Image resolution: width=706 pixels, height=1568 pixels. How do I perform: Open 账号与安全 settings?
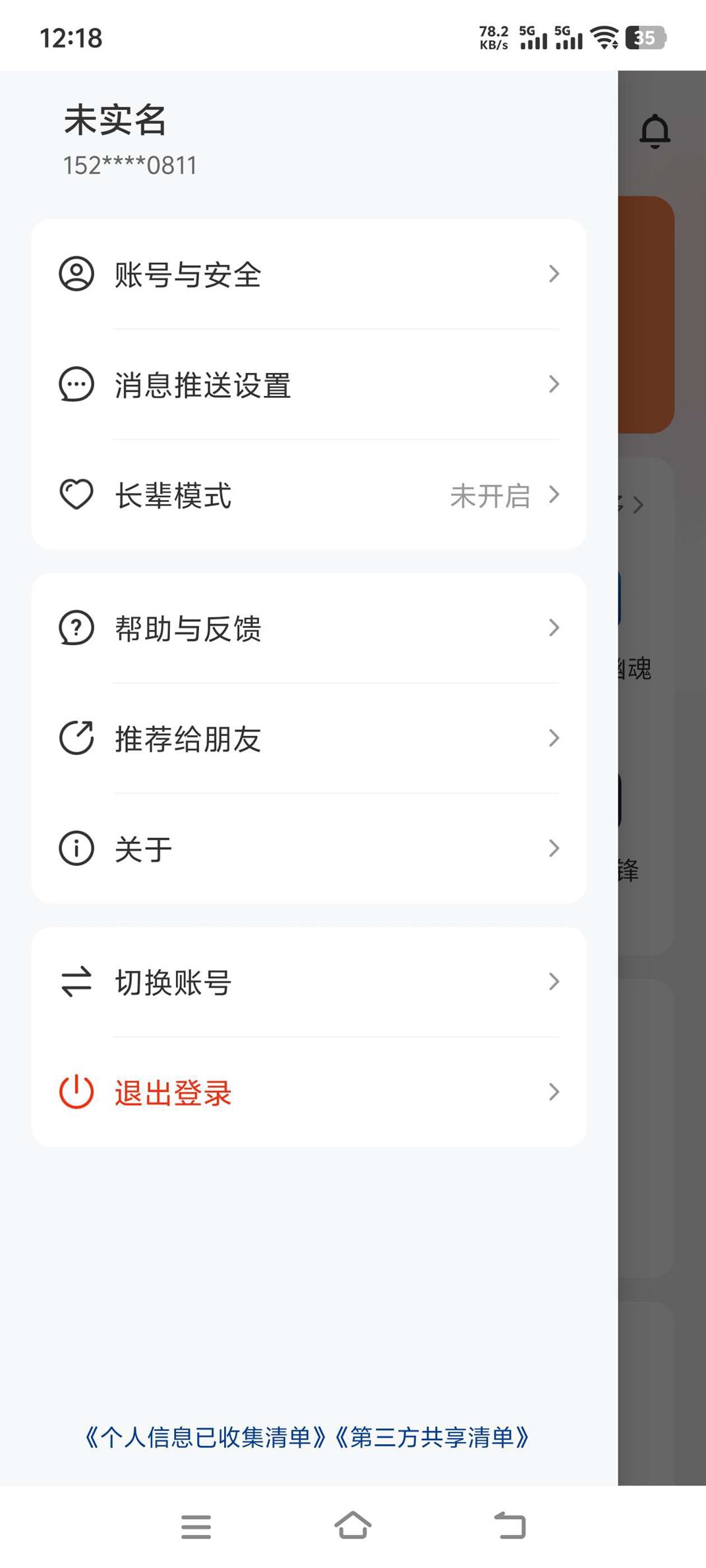point(309,274)
